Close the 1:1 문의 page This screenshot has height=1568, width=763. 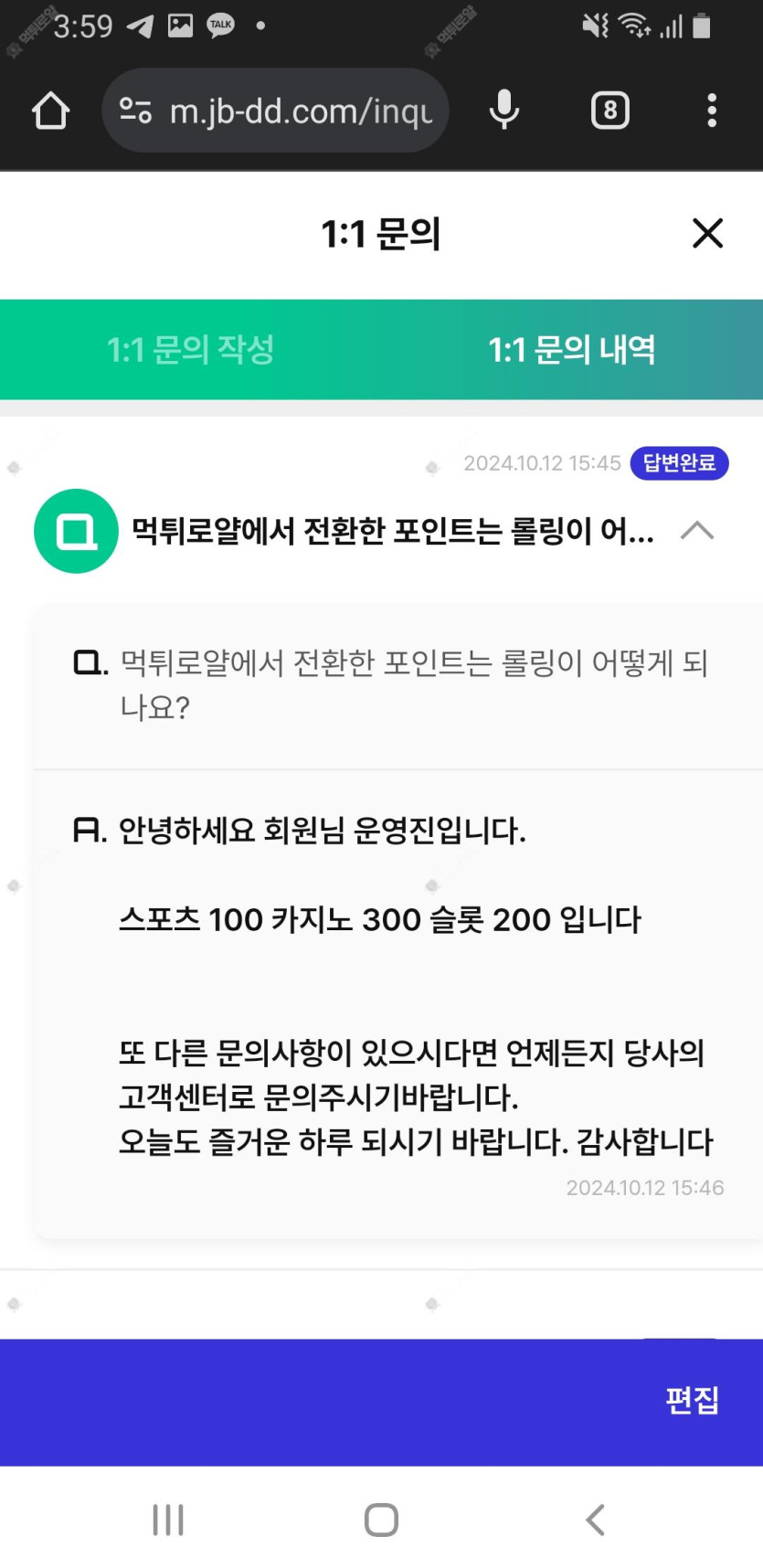pos(707,234)
